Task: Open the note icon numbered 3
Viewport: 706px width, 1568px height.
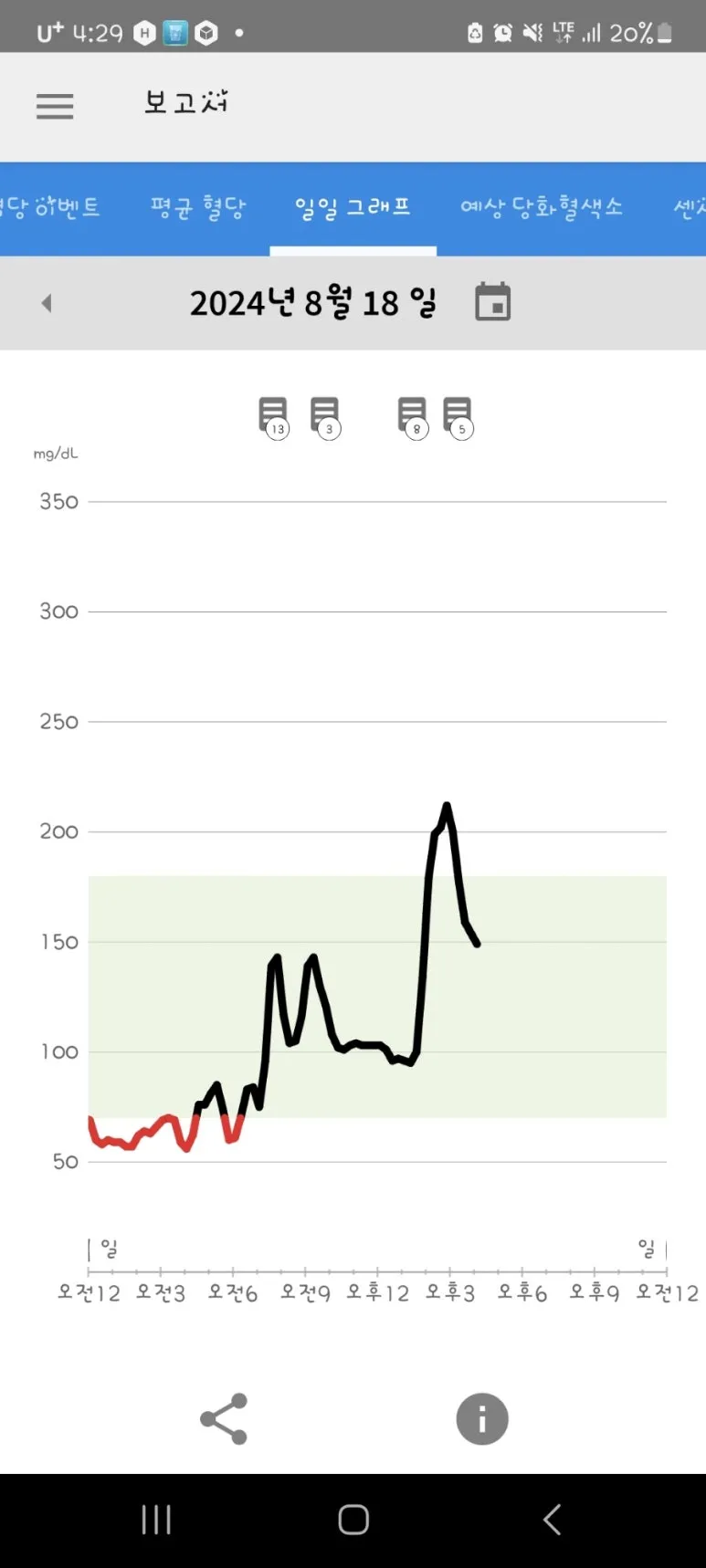Action: coord(325,416)
